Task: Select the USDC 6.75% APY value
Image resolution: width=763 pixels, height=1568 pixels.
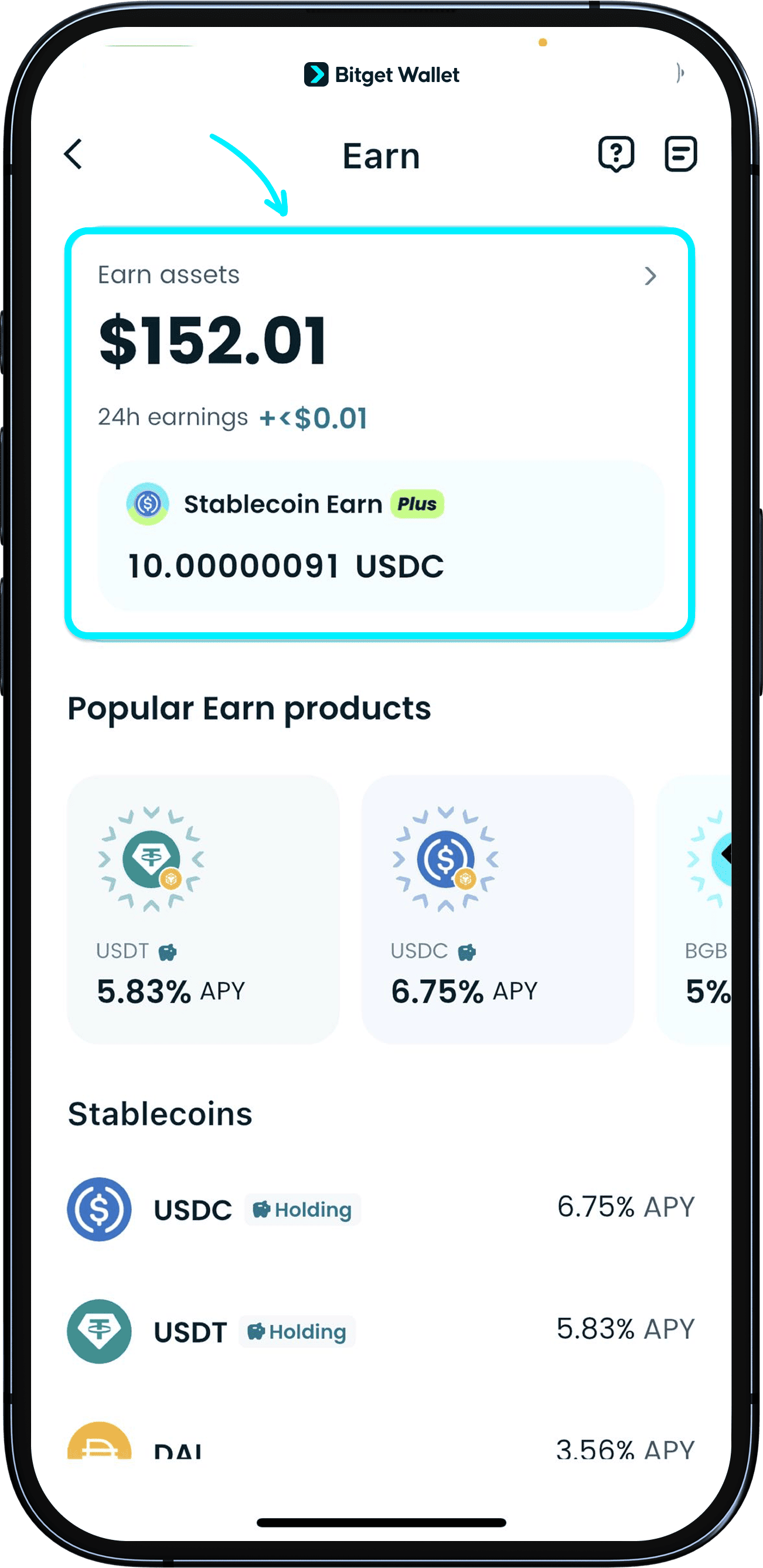Action: [x=626, y=1208]
